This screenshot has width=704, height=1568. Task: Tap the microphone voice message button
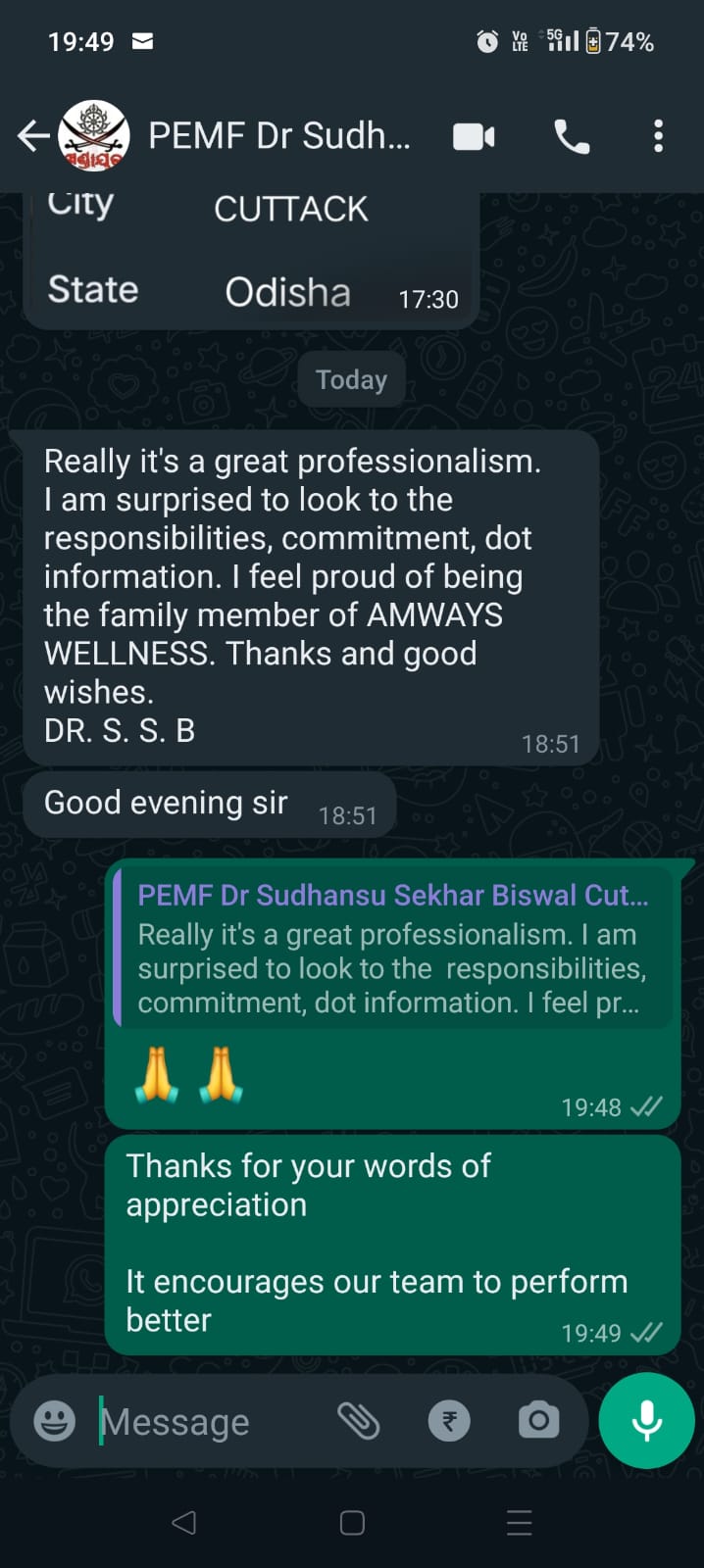(x=646, y=1420)
